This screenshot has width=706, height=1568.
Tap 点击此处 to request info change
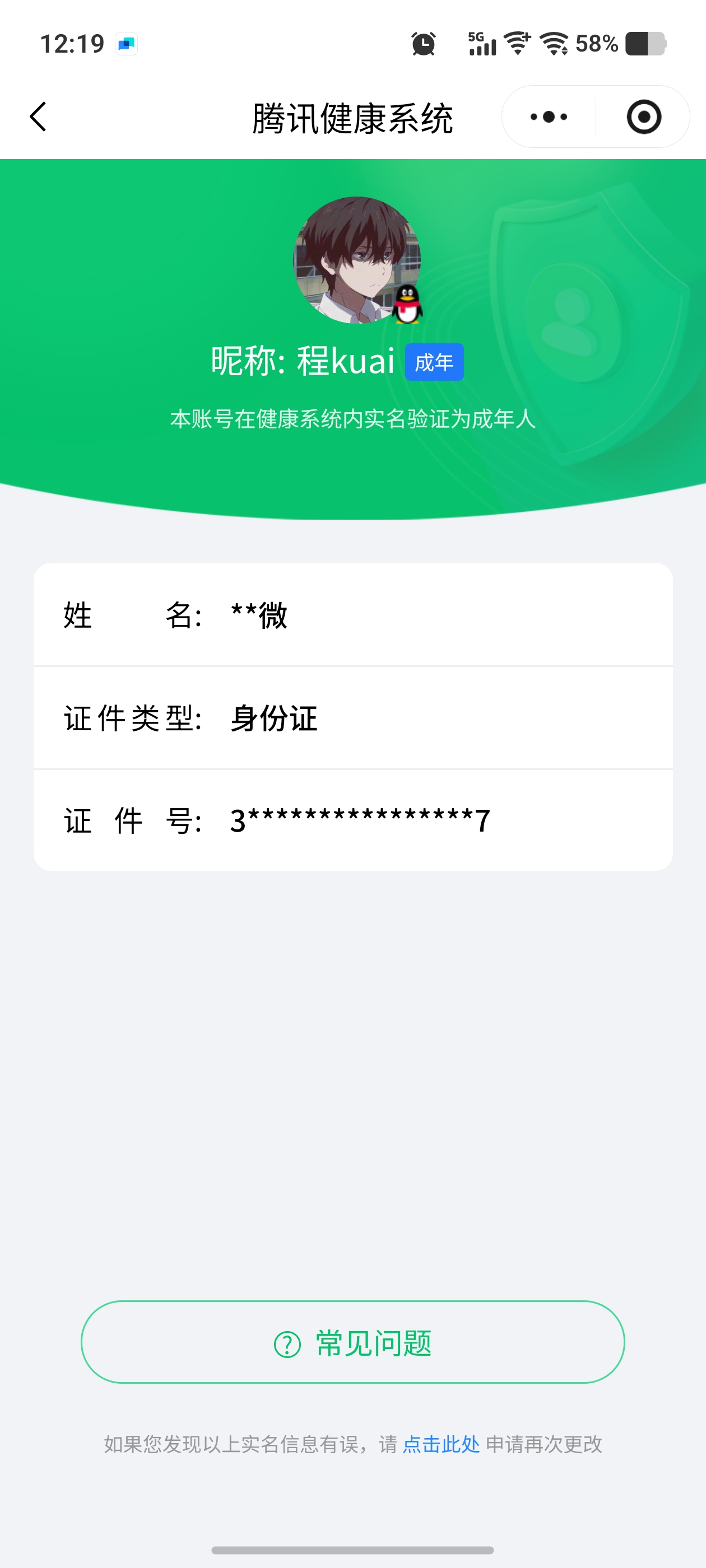[441, 1444]
